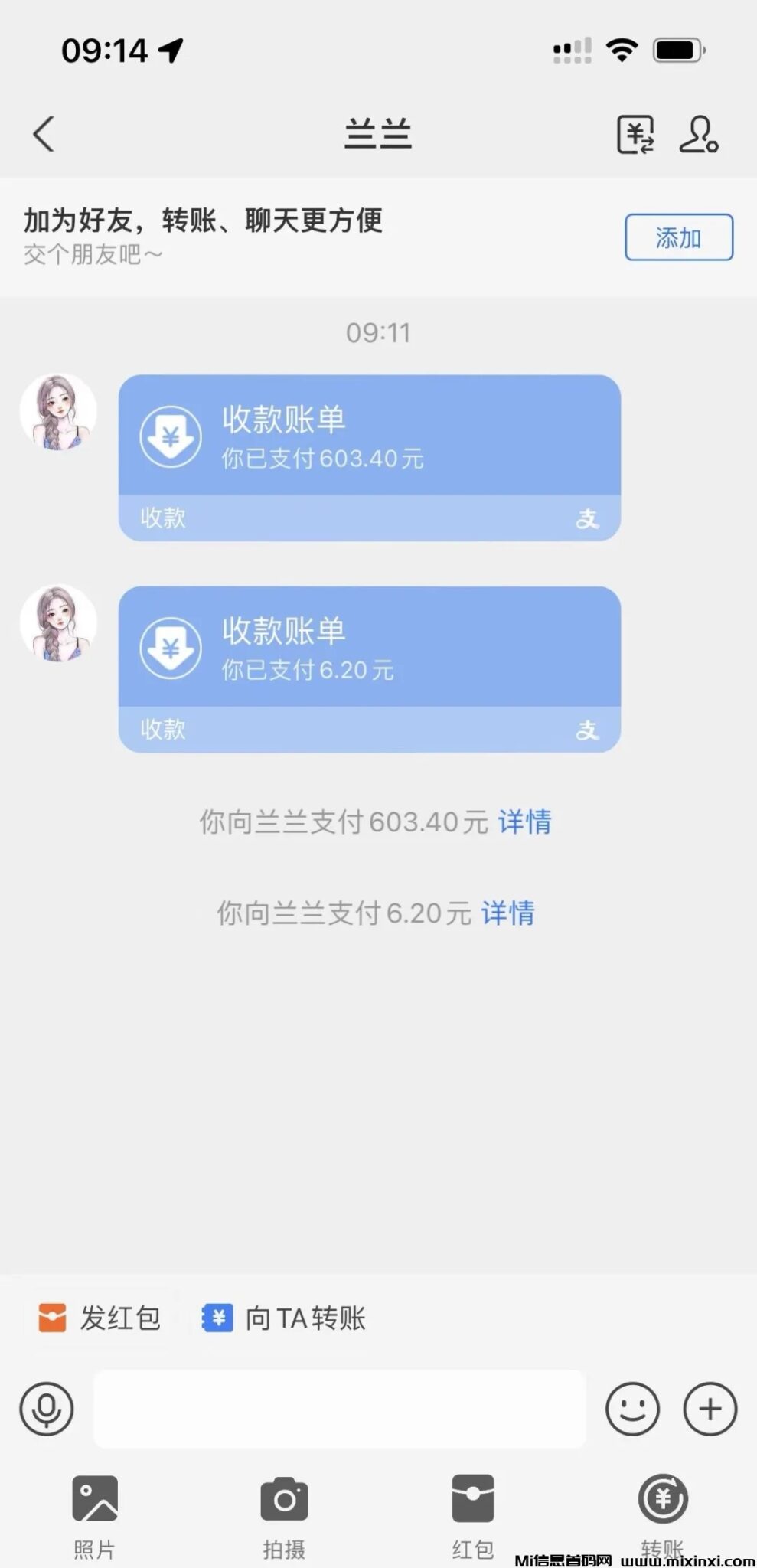Open the emoji smiley icon

tap(632, 1409)
